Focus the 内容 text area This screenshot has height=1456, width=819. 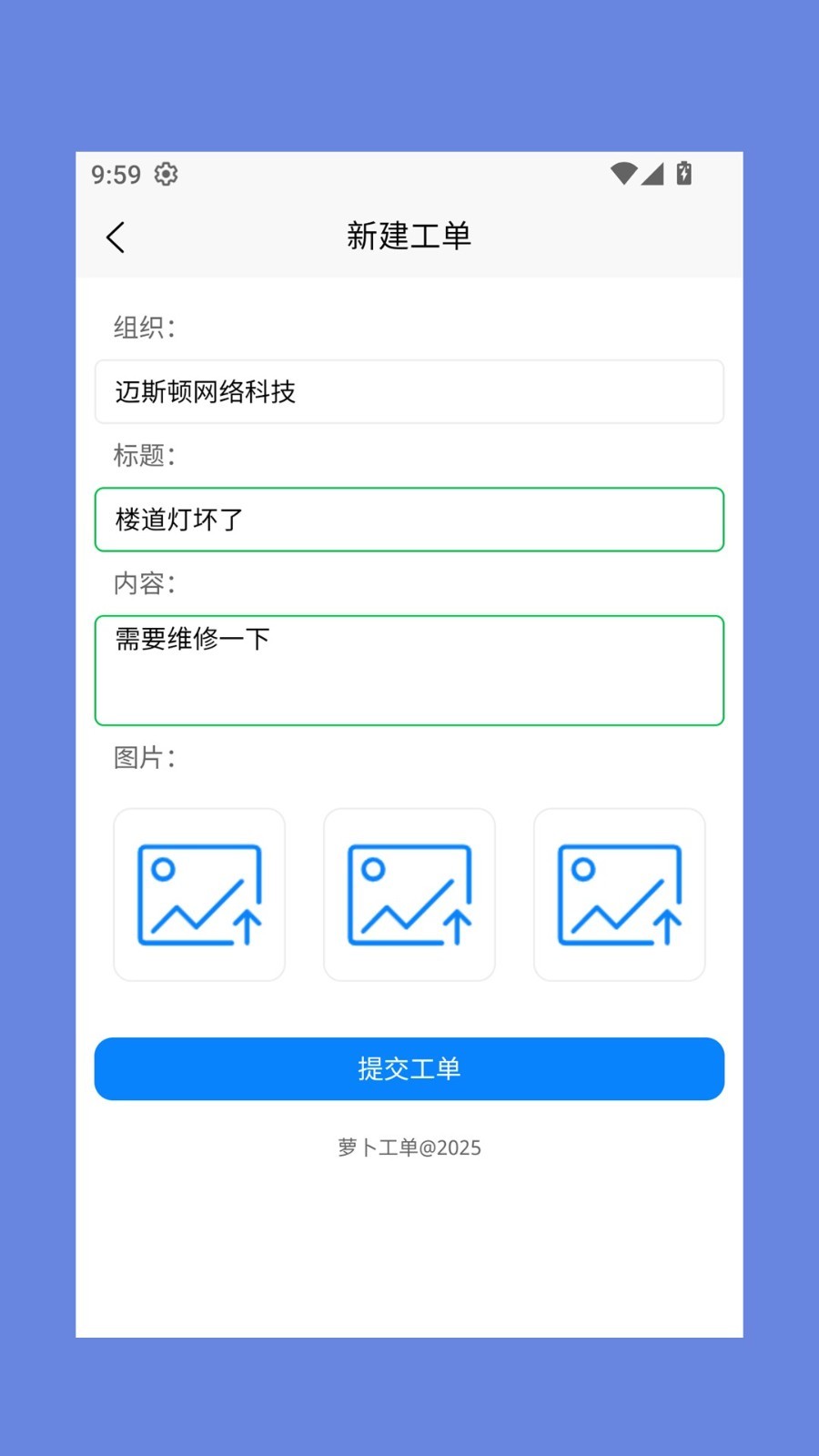pyautogui.click(x=409, y=671)
